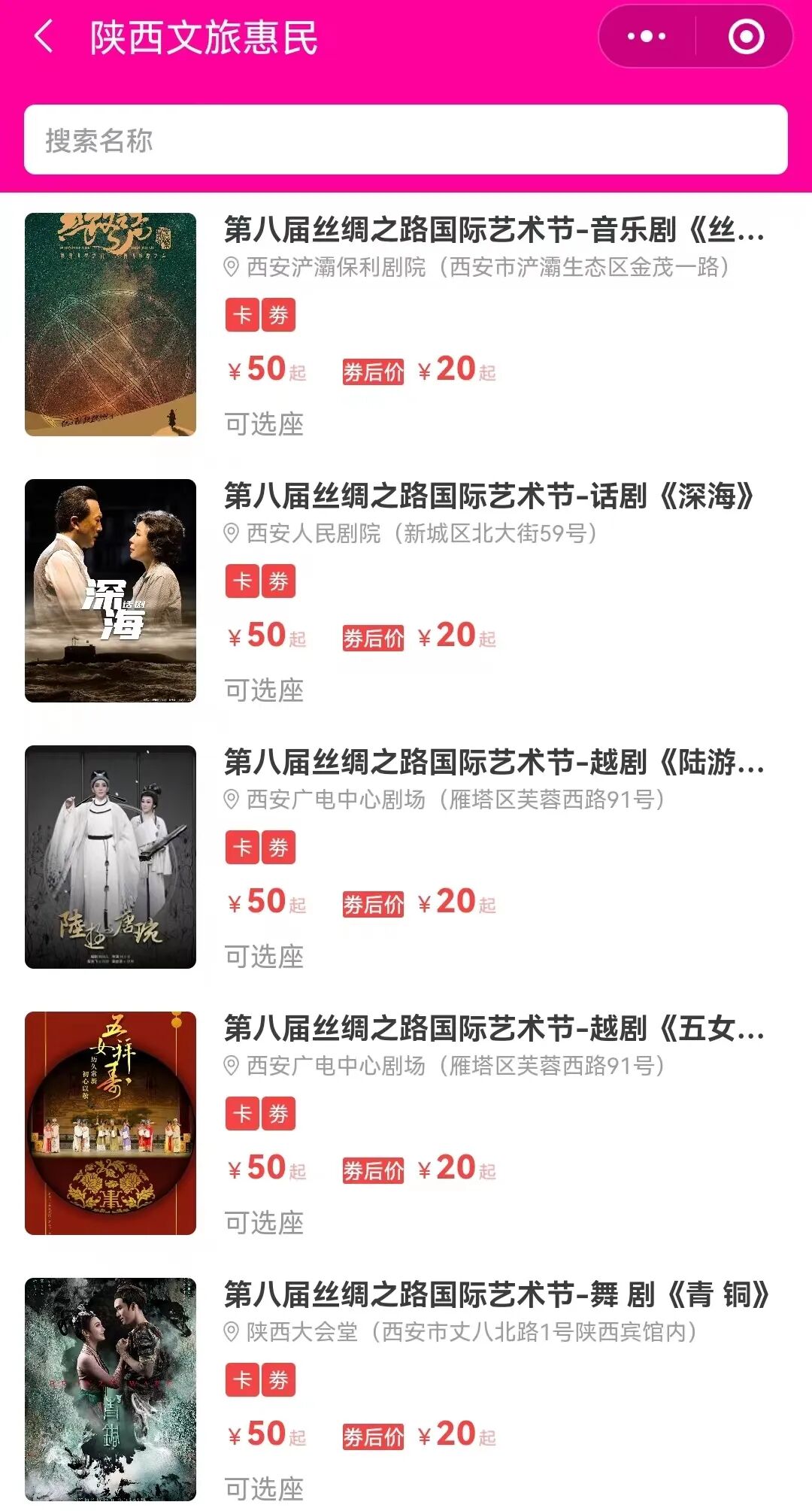This screenshot has height=1511, width=812.
Task: Open the 越剧《五女… listing
Action: tap(494, 1029)
